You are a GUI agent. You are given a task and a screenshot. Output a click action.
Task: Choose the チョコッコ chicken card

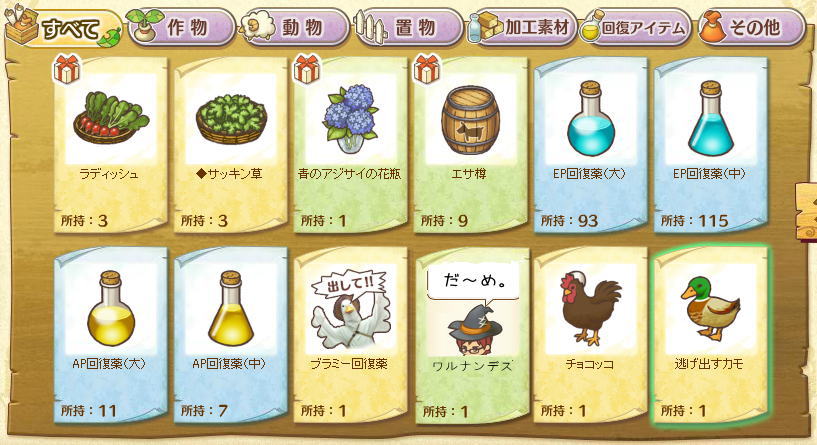(x=590, y=335)
